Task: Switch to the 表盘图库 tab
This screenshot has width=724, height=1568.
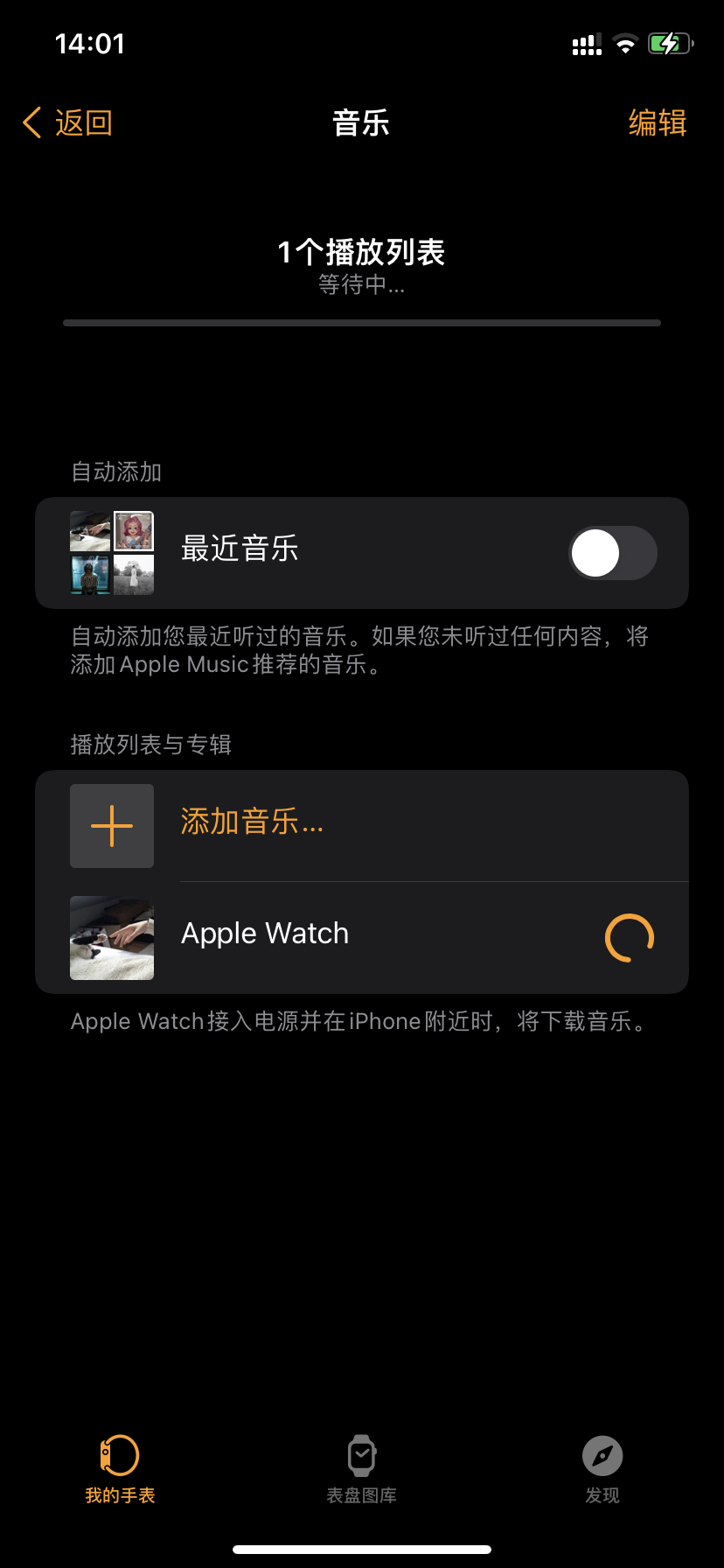Action: (361, 1470)
